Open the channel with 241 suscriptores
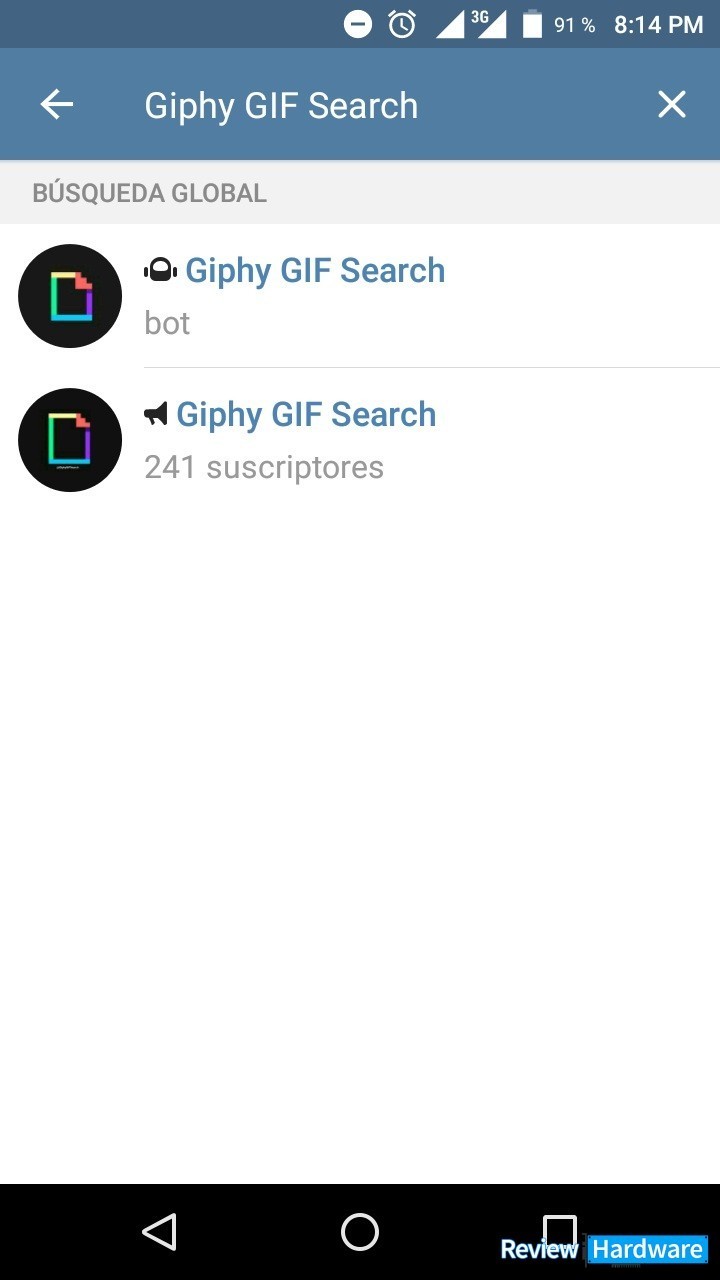 coord(360,440)
